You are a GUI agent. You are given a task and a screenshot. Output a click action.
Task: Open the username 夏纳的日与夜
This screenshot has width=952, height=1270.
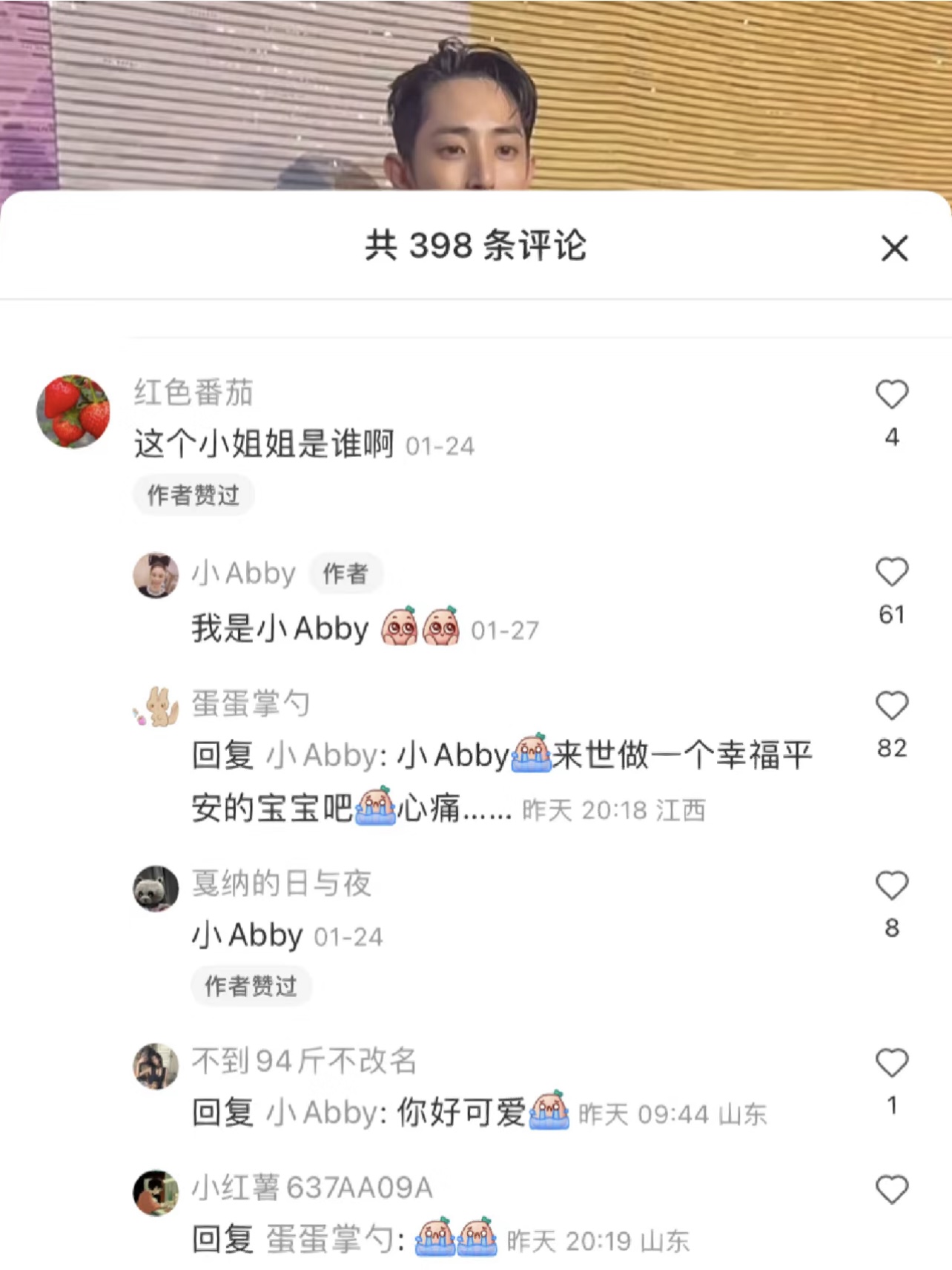pyautogui.click(x=282, y=884)
